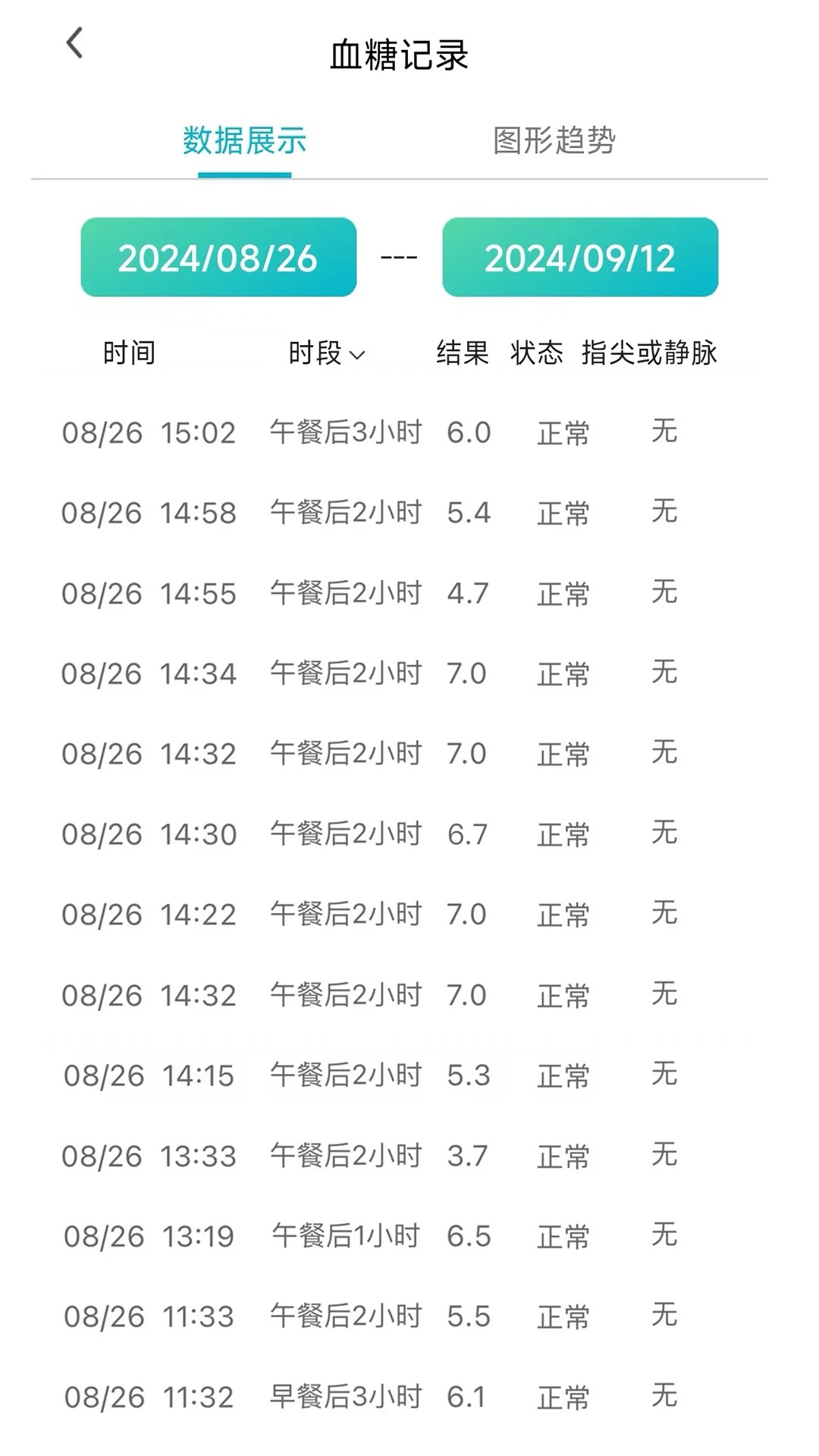Switch to the 数据展示 tab

tap(244, 140)
